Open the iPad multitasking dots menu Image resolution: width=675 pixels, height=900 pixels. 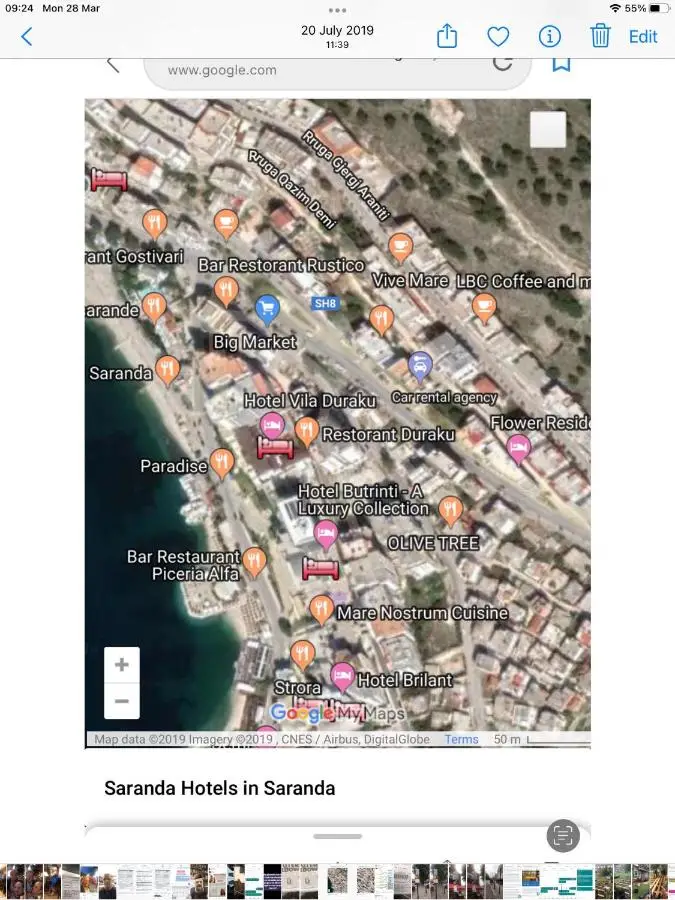pyautogui.click(x=337, y=9)
